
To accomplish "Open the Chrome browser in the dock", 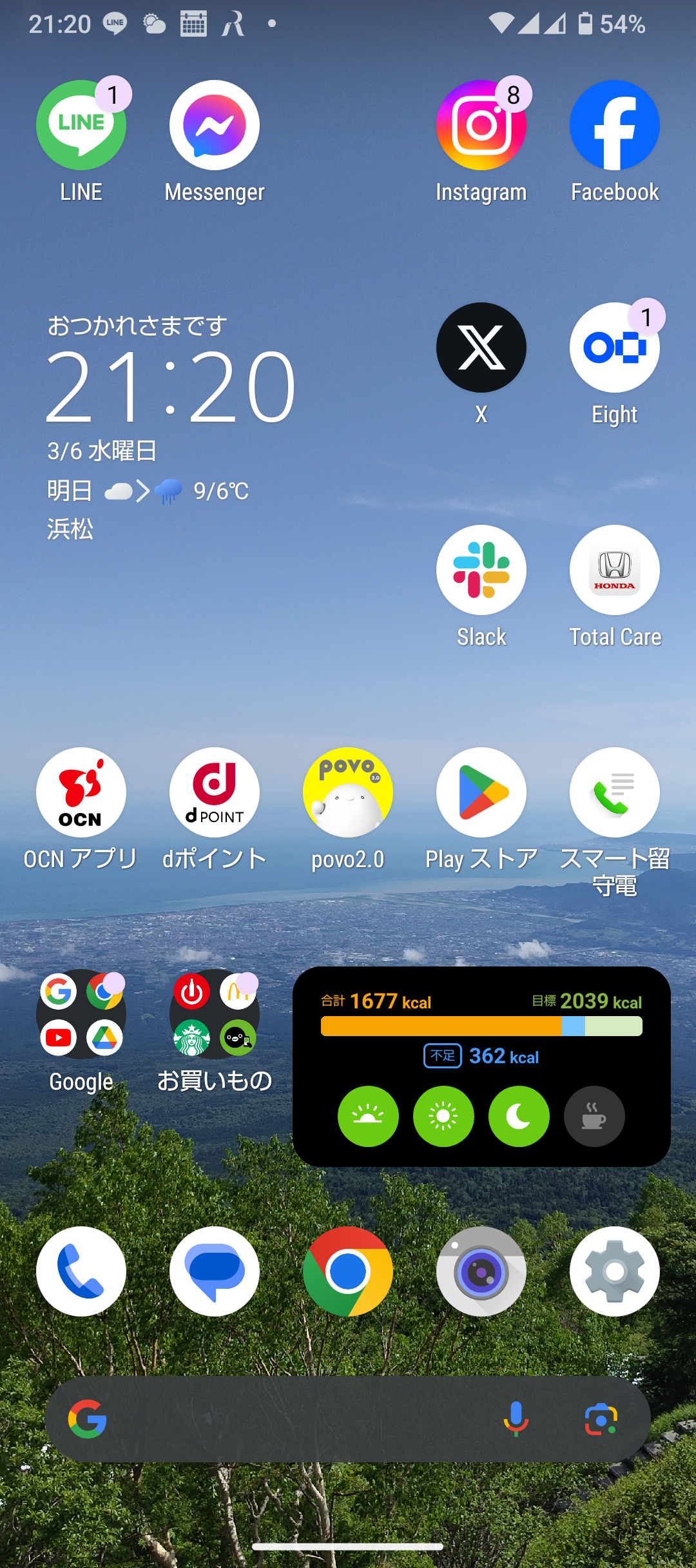I will tap(348, 1271).
